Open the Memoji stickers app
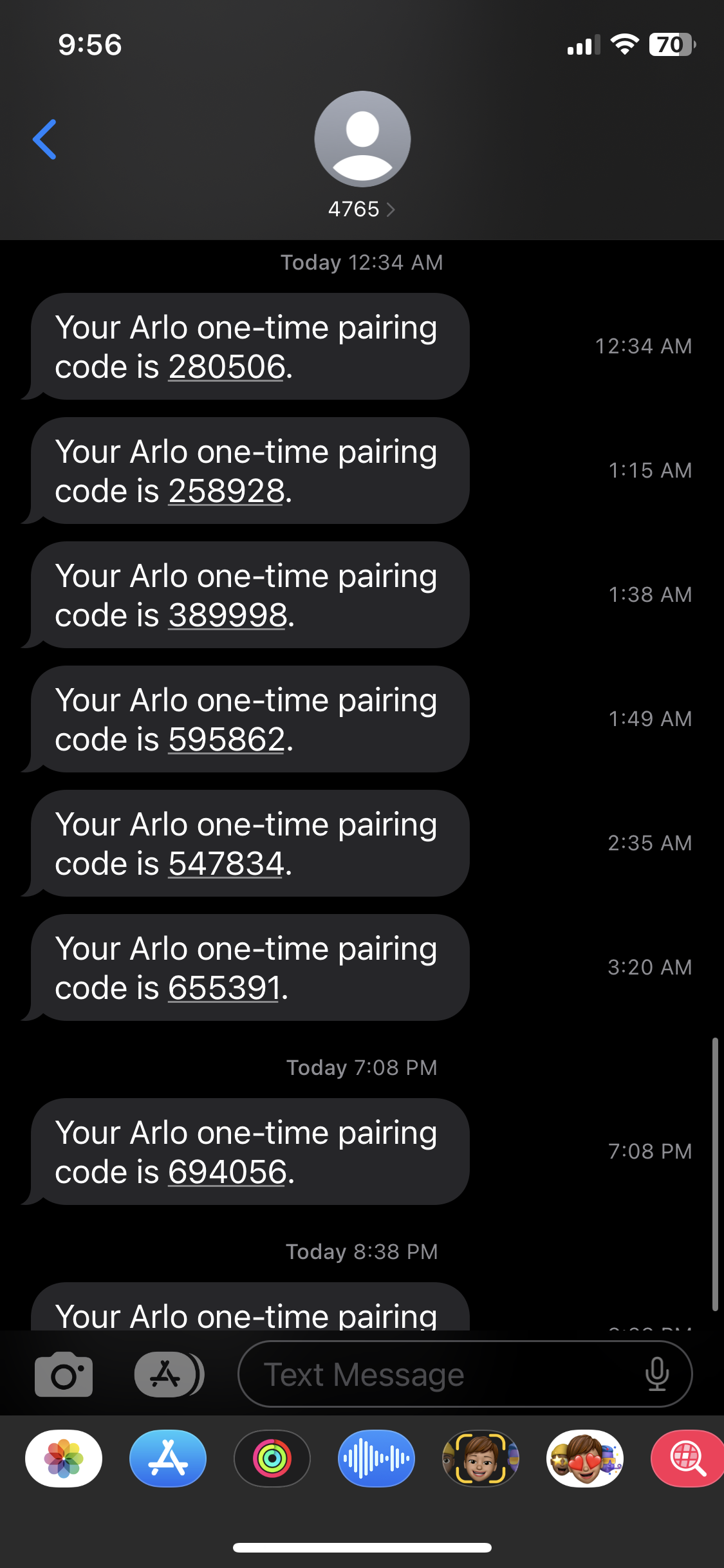The image size is (724, 1568). (585, 1459)
